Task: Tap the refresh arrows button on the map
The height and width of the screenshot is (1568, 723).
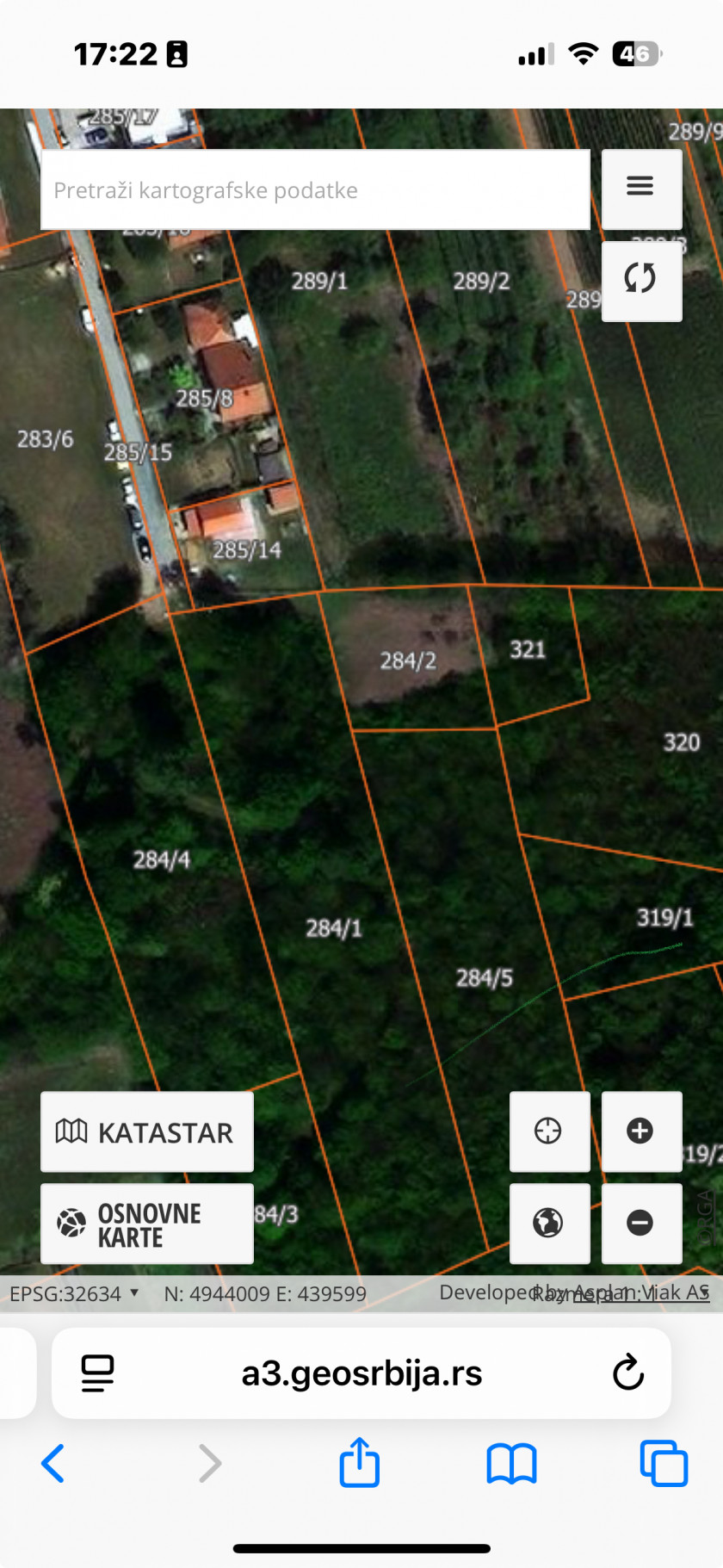Action: point(641,281)
